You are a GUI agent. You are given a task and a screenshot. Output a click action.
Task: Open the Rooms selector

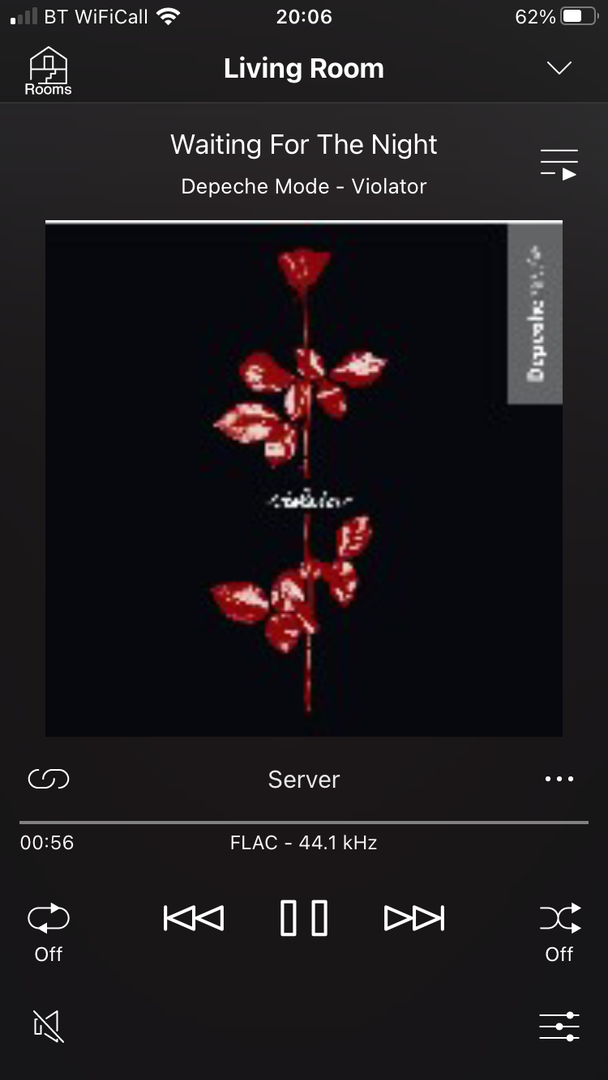(x=48, y=71)
